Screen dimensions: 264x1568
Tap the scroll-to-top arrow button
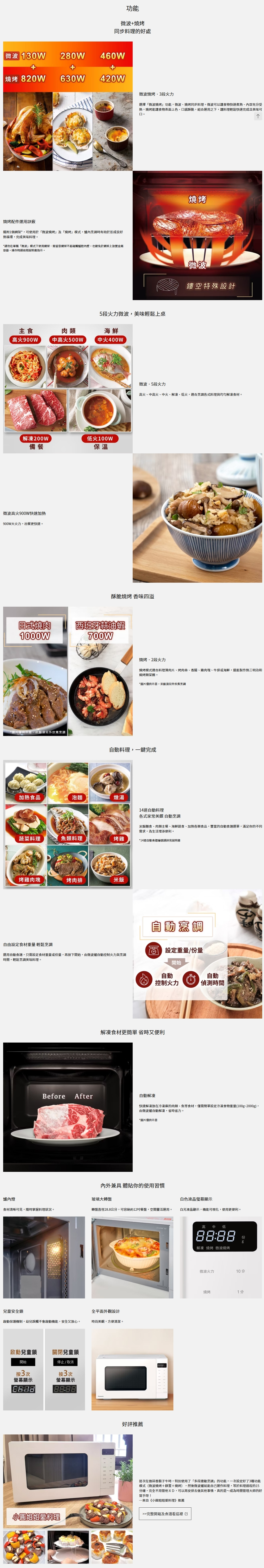[x=258, y=116]
